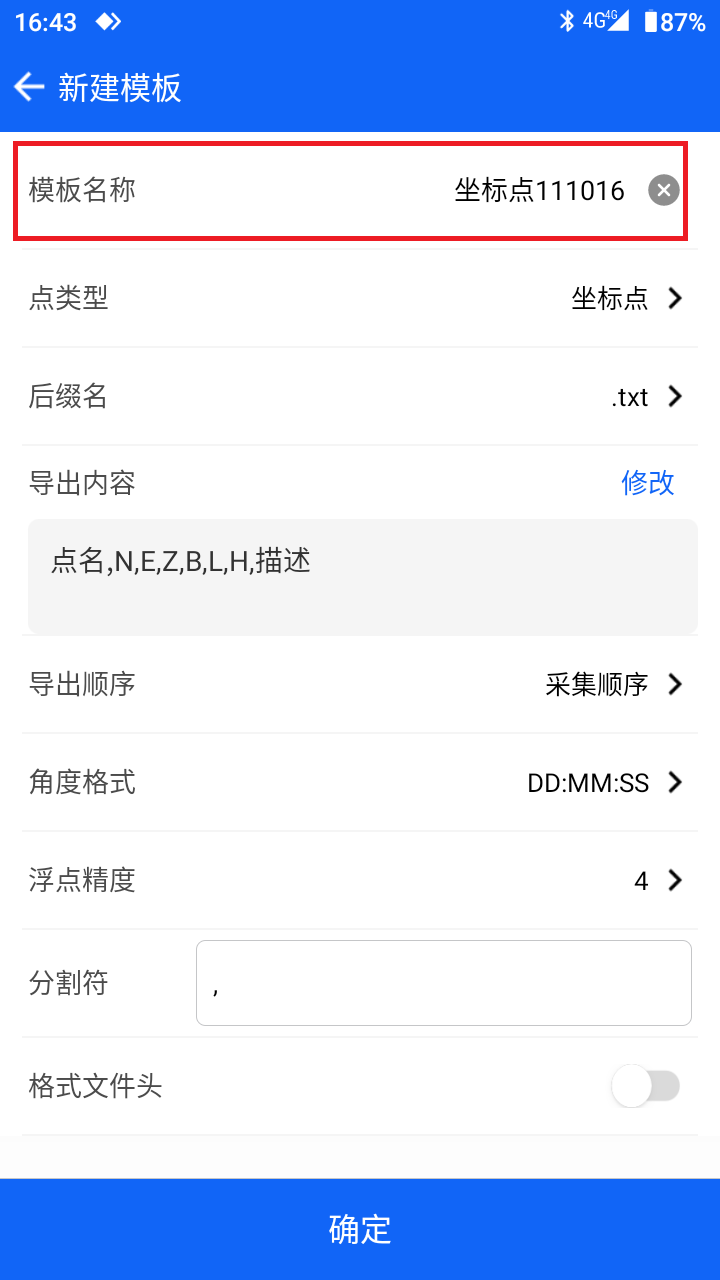Image resolution: width=720 pixels, height=1280 pixels.
Task: Confirm with the 确定 button
Action: point(360,1229)
